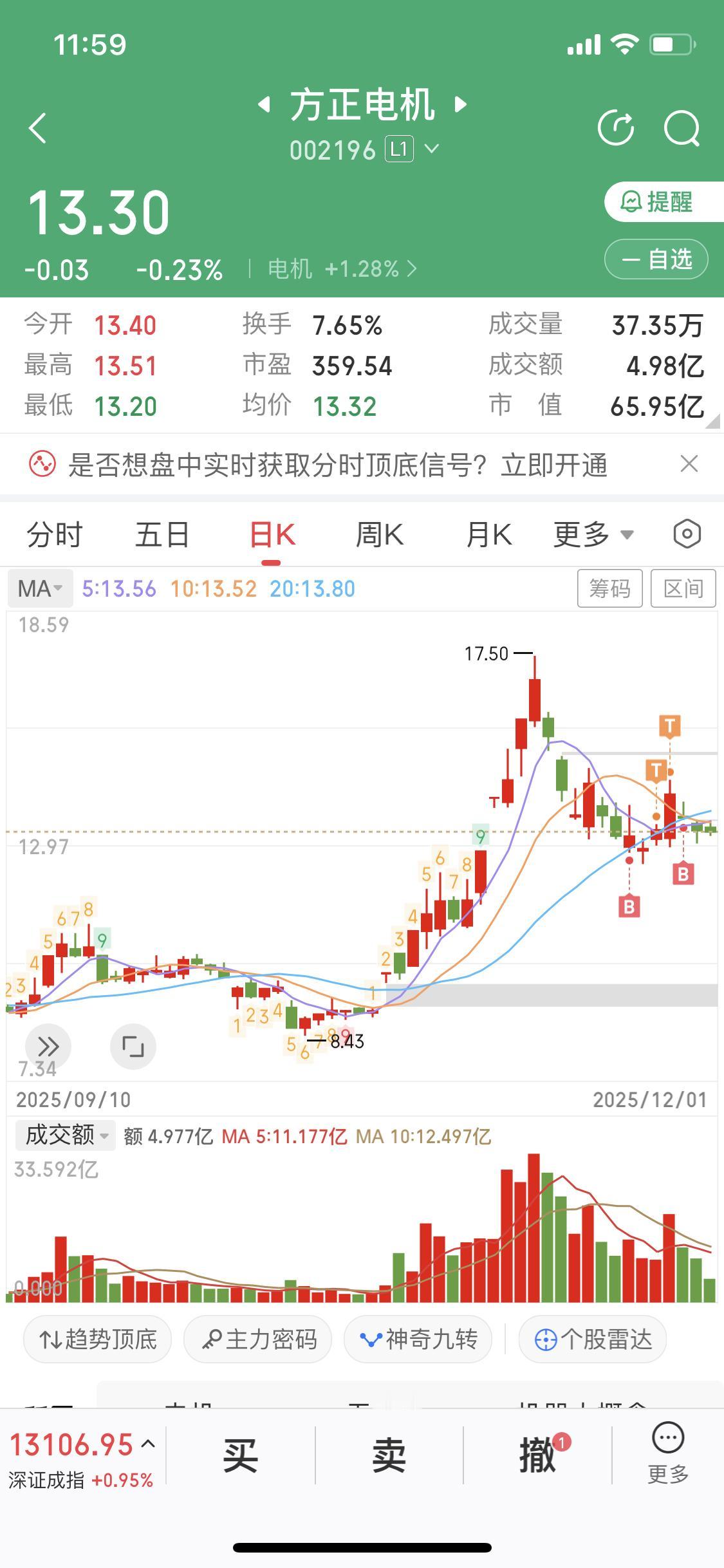
Task: Expand the 更多 chart period menu
Action: click(x=593, y=534)
